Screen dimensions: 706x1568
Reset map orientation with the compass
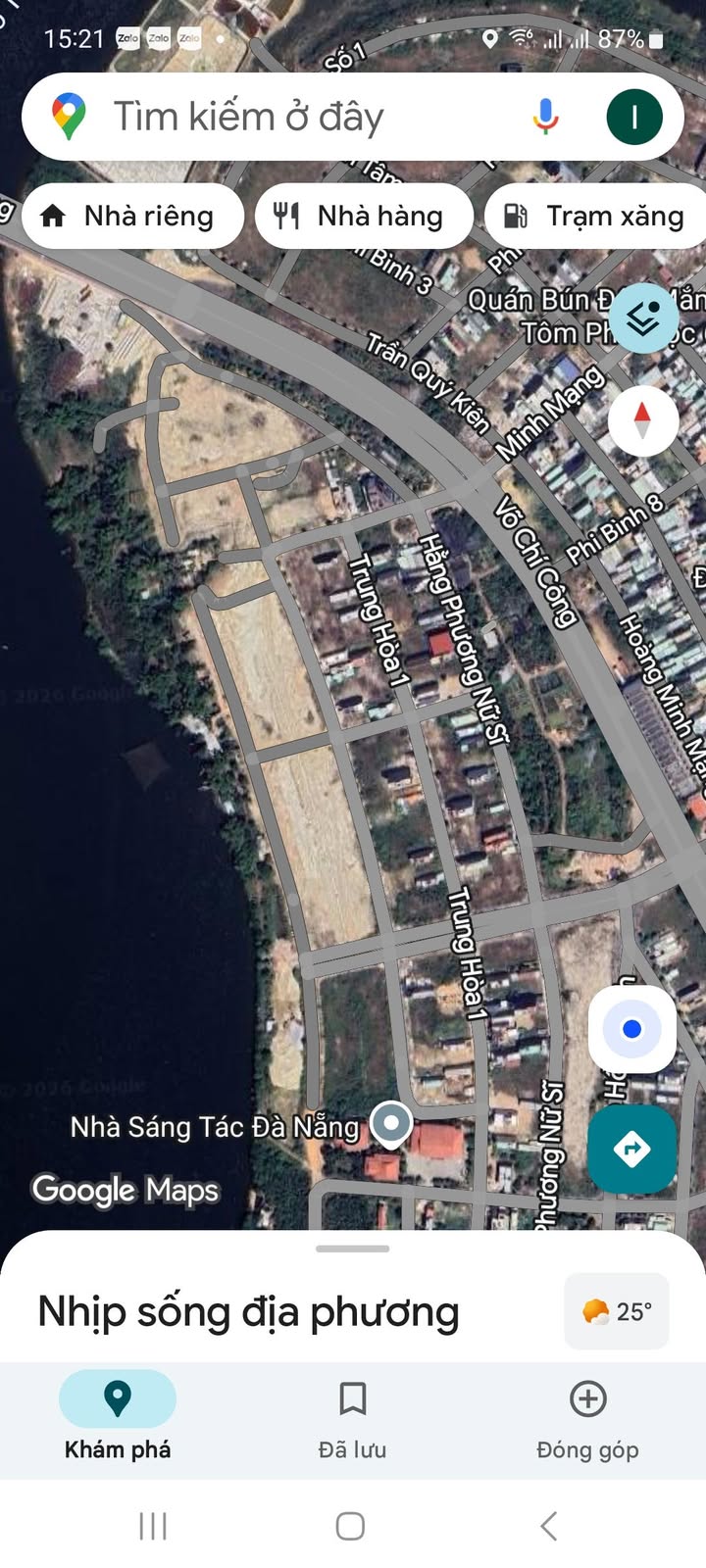coord(642,420)
